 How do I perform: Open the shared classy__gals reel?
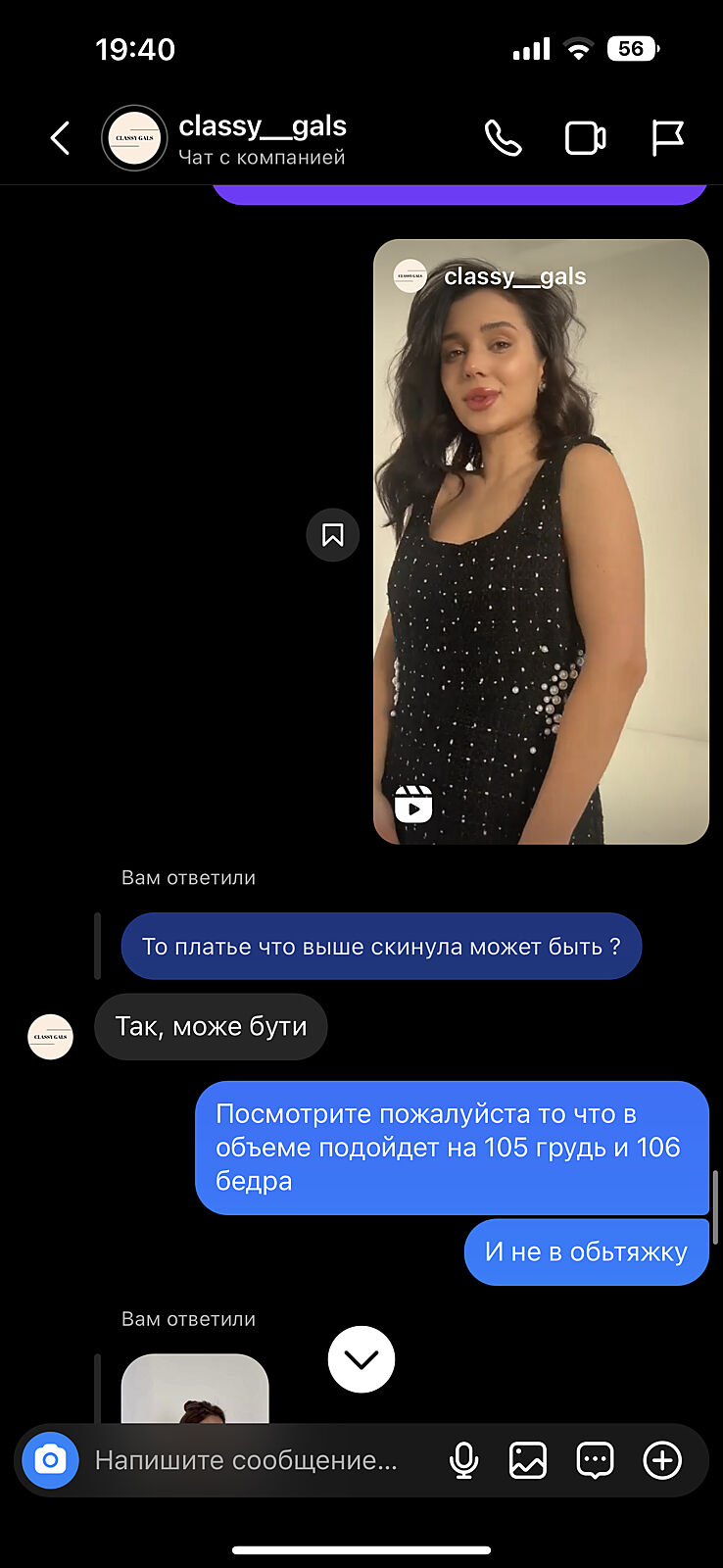click(x=541, y=541)
